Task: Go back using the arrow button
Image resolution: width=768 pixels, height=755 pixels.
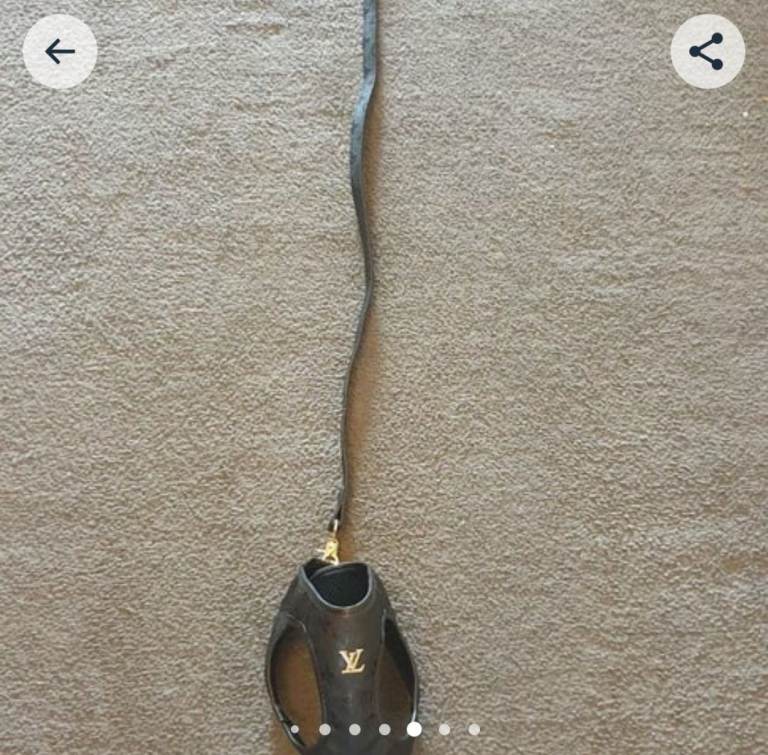Action: coord(60,52)
